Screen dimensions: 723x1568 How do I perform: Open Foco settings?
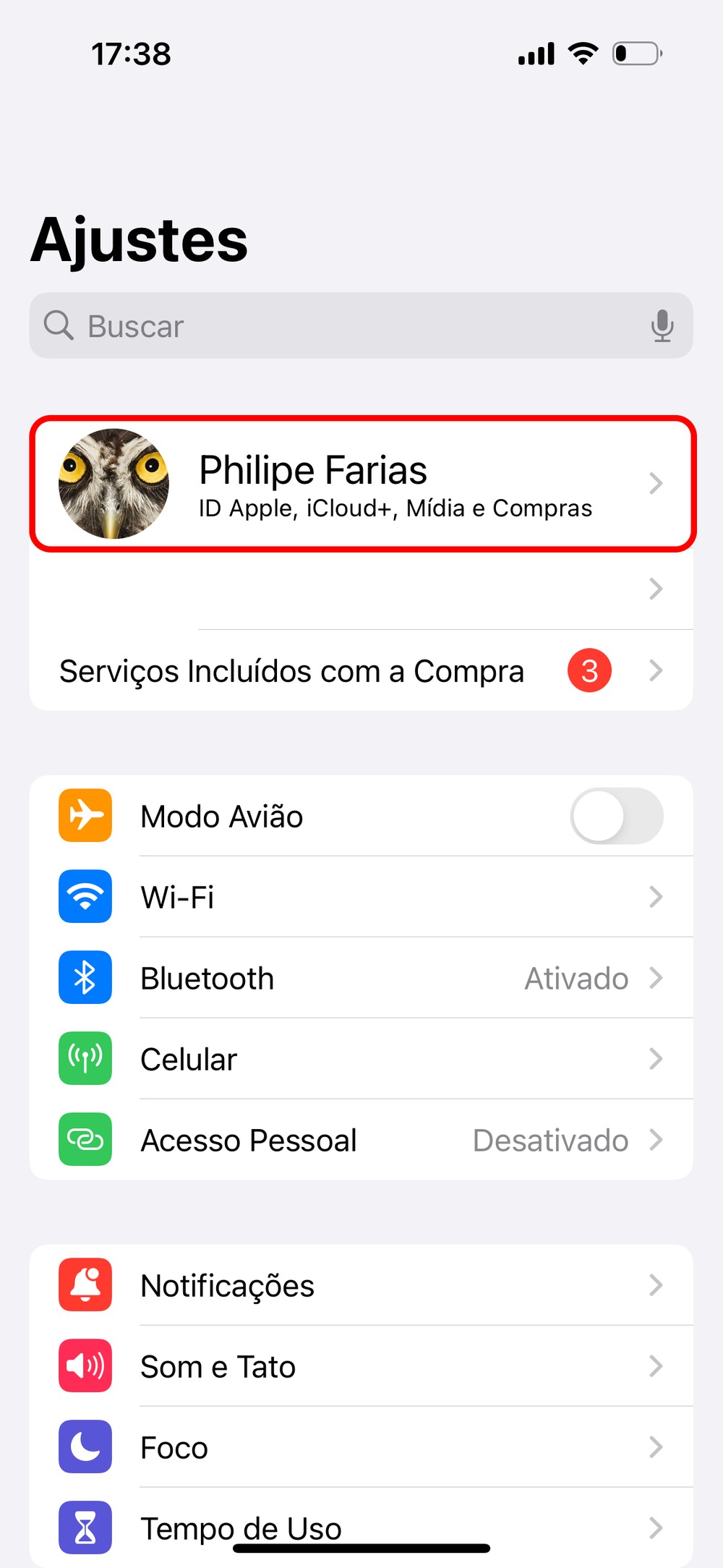point(361,1447)
